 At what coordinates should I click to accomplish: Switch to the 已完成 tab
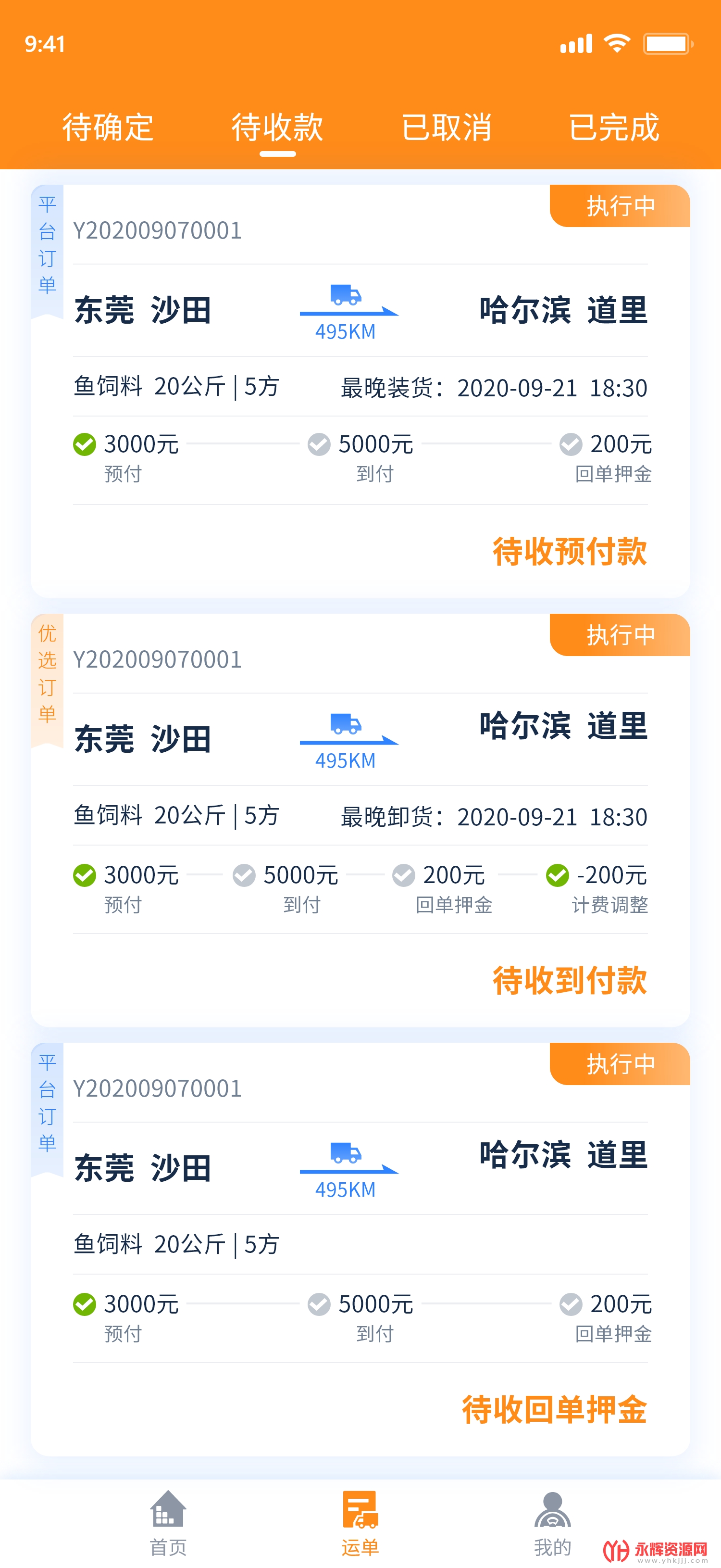tap(614, 127)
